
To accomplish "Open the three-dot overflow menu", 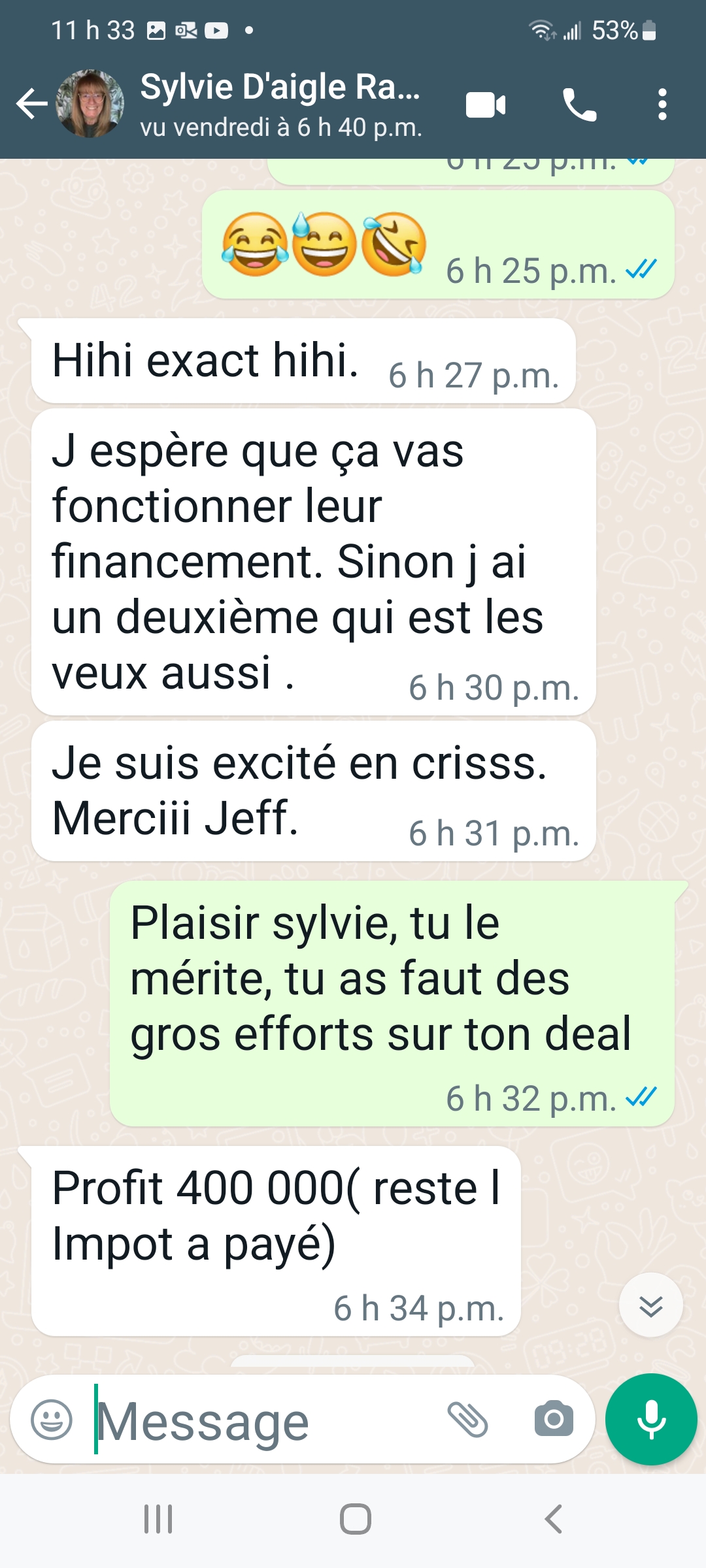I will (x=662, y=105).
